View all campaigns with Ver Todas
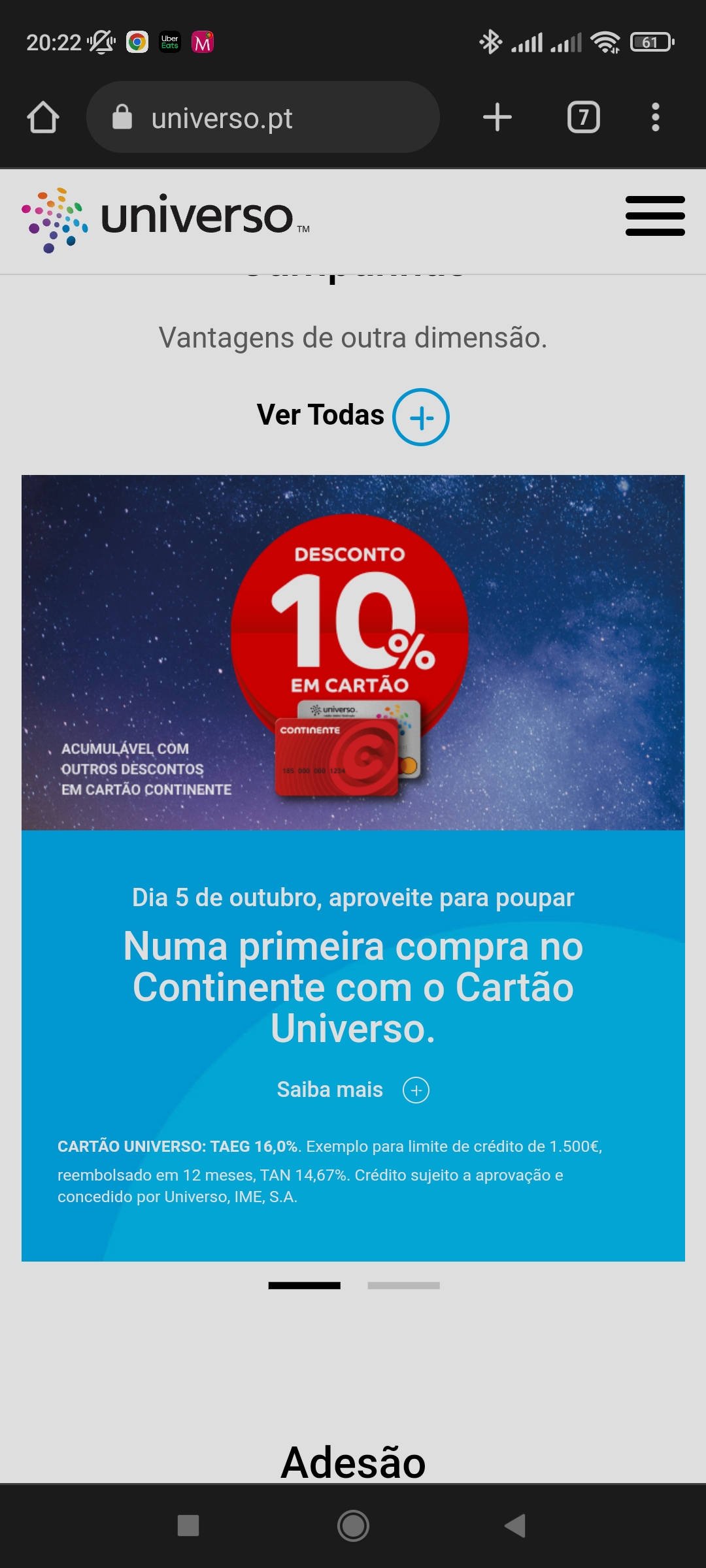 click(x=353, y=416)
